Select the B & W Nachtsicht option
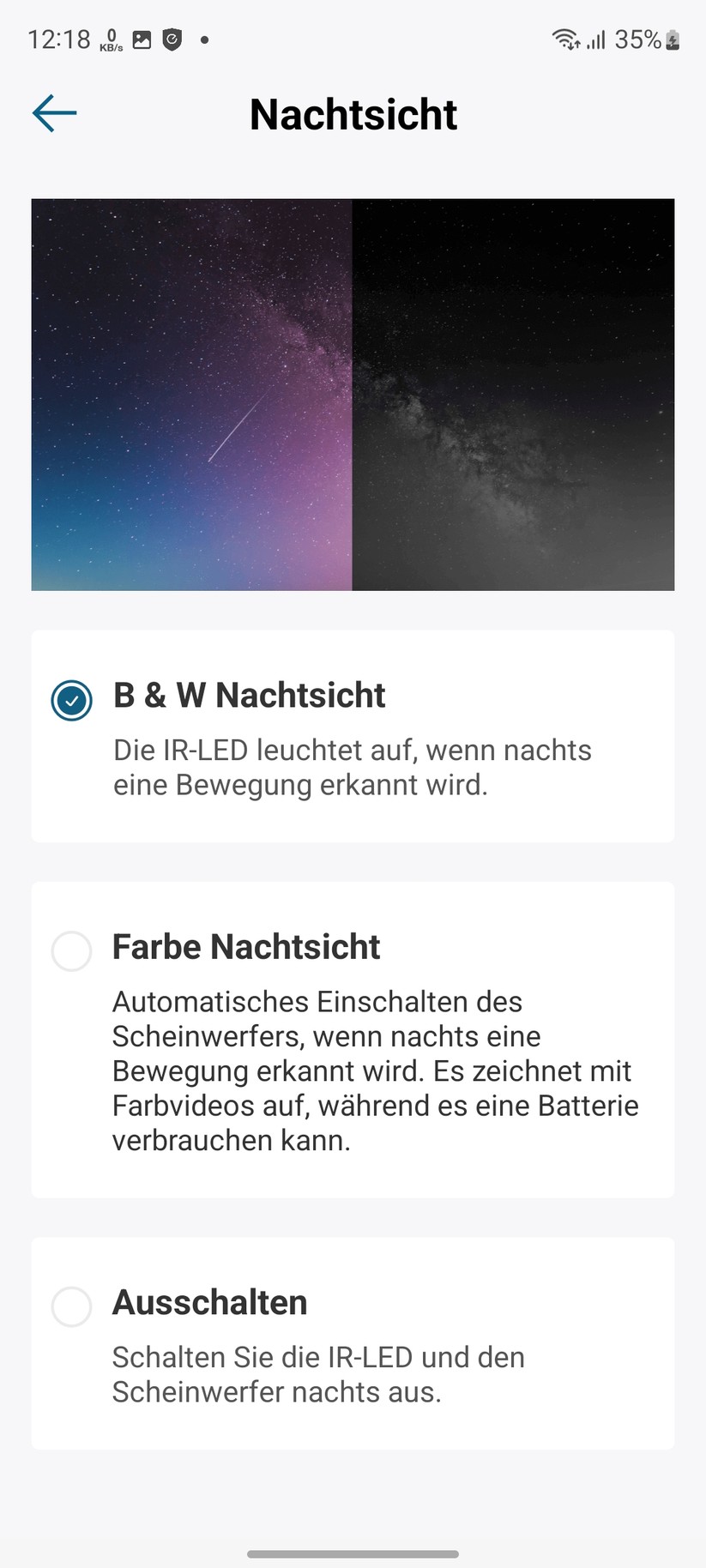The height and width of the screenshot is (1568, 706). (x=71, y=700)
